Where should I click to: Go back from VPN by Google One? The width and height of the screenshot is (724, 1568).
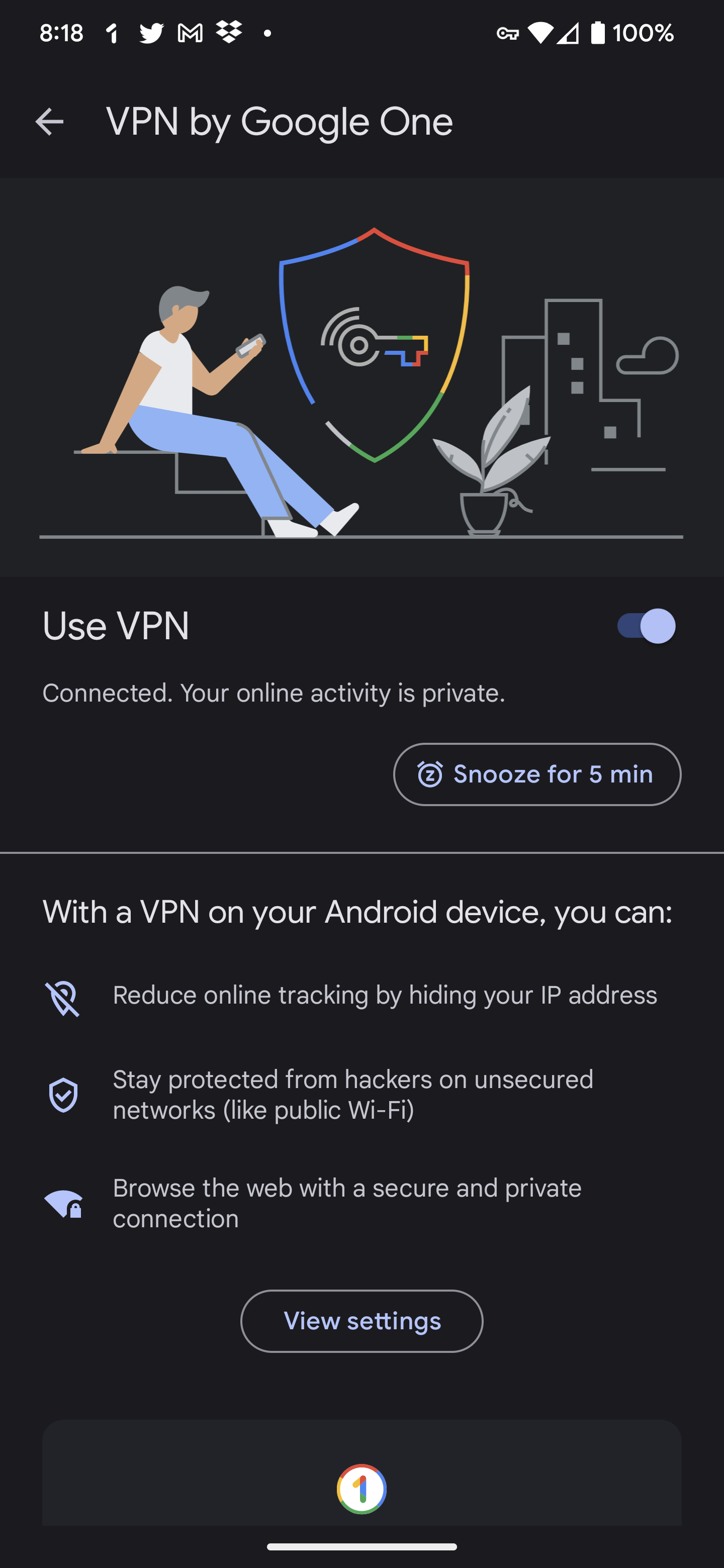49,122
